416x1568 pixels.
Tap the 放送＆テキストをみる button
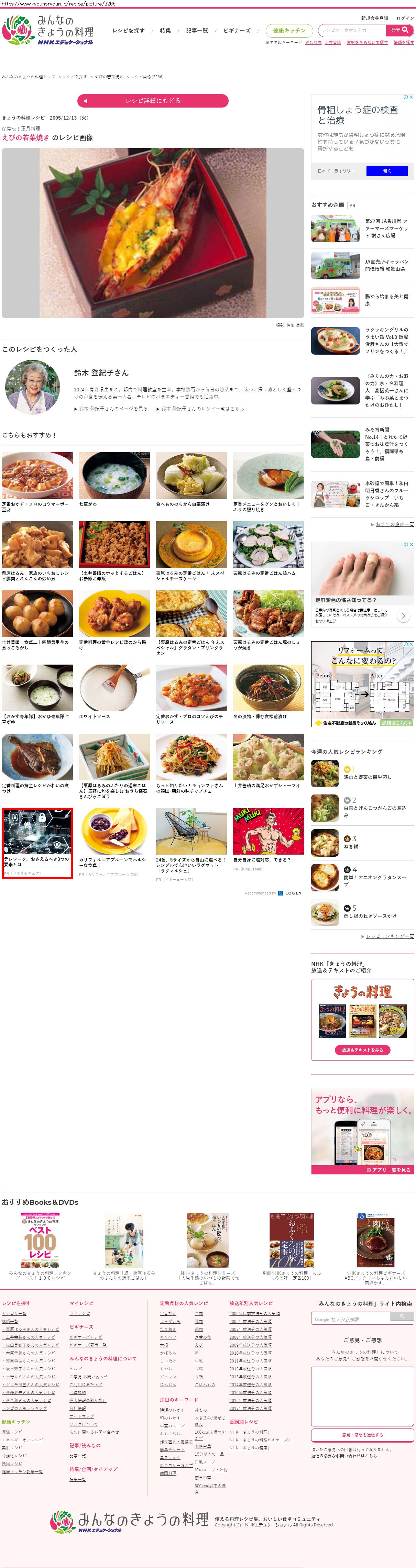362,1050
